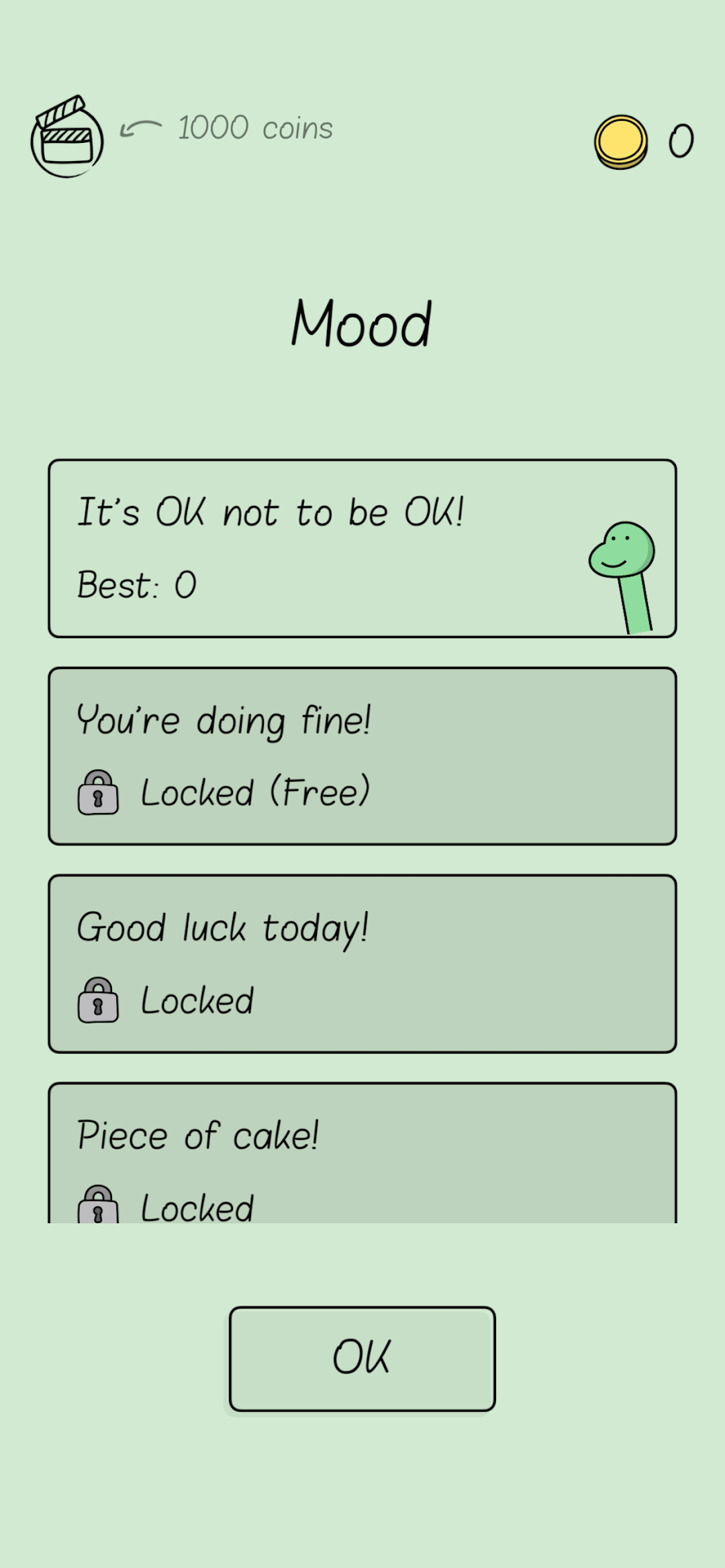Tap the lock icon on You're doing fine
Viewport: 725px width, 1568px height.
click(x=98, y=794)
